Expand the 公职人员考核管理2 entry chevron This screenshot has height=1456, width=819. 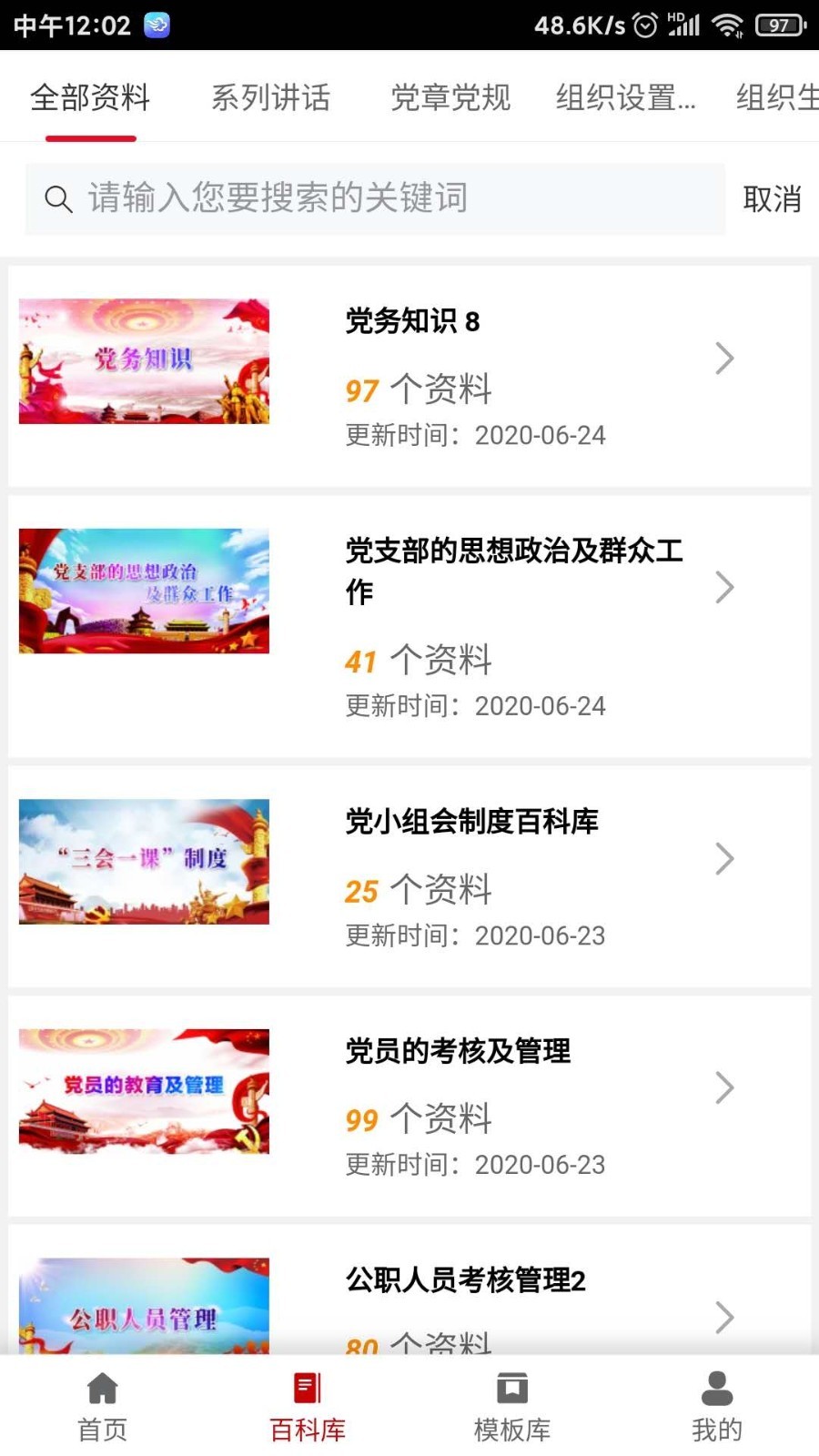tap(723, 1317)
